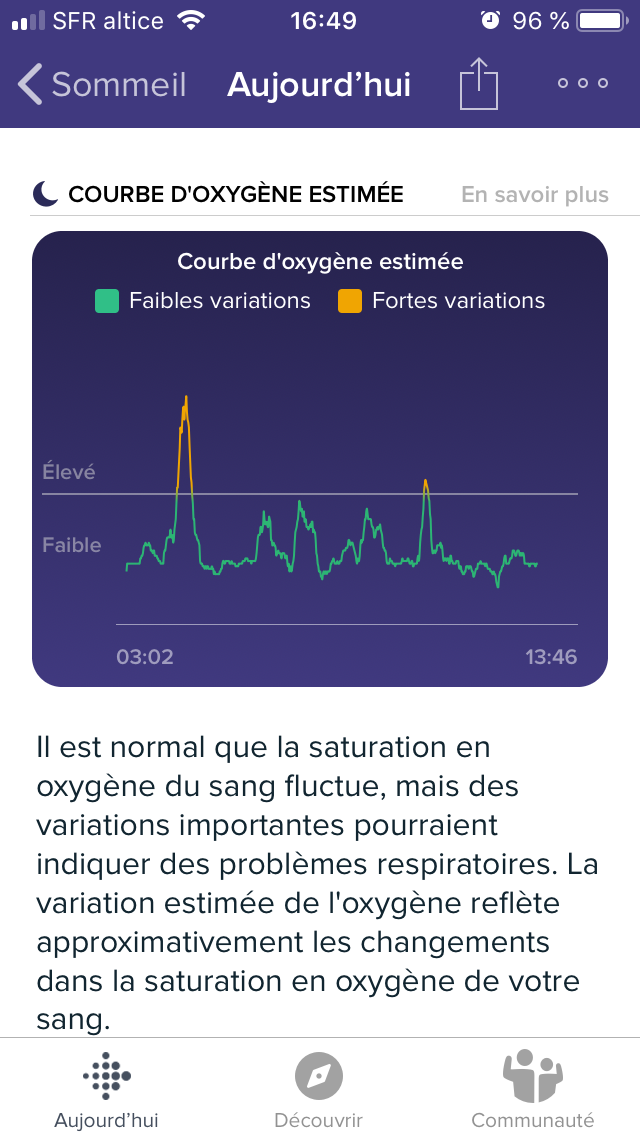Open the three-dot overflow menu
The image size is (640, 1136).
coord(583,84)
